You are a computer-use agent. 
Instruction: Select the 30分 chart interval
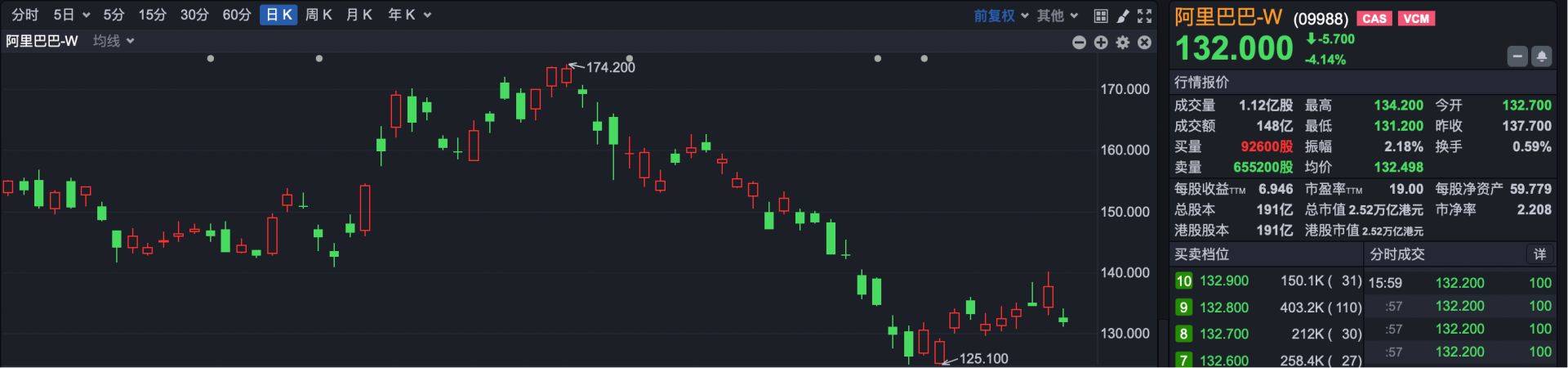coord(194,15)
